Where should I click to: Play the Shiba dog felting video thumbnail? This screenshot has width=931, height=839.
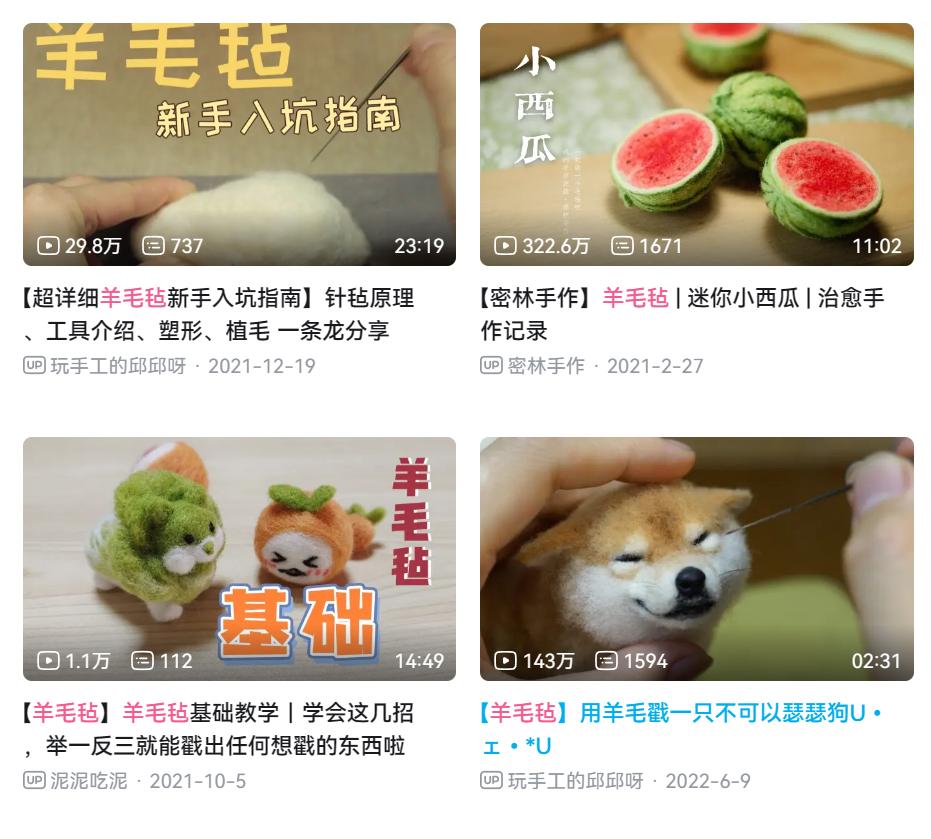coord(696,558)
